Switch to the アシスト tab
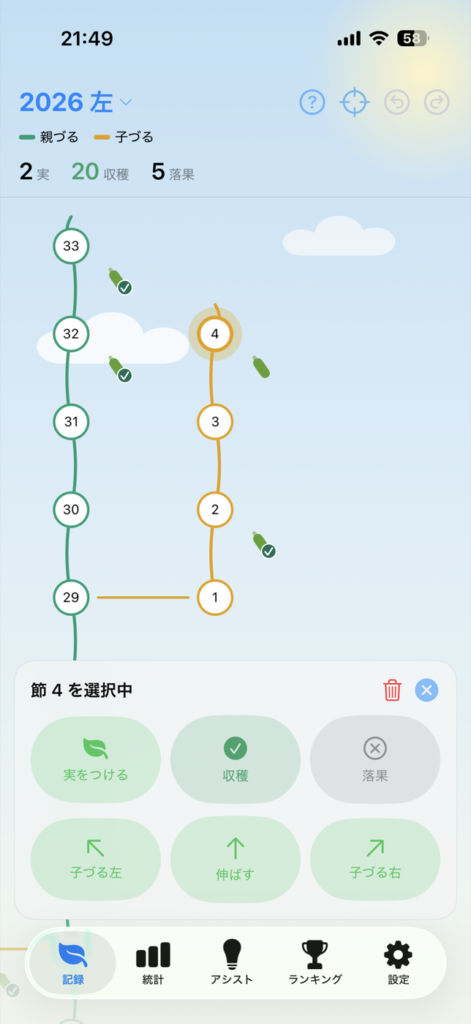The height and width of the screenshot is (1024, 471). click(x=232, y=963)
